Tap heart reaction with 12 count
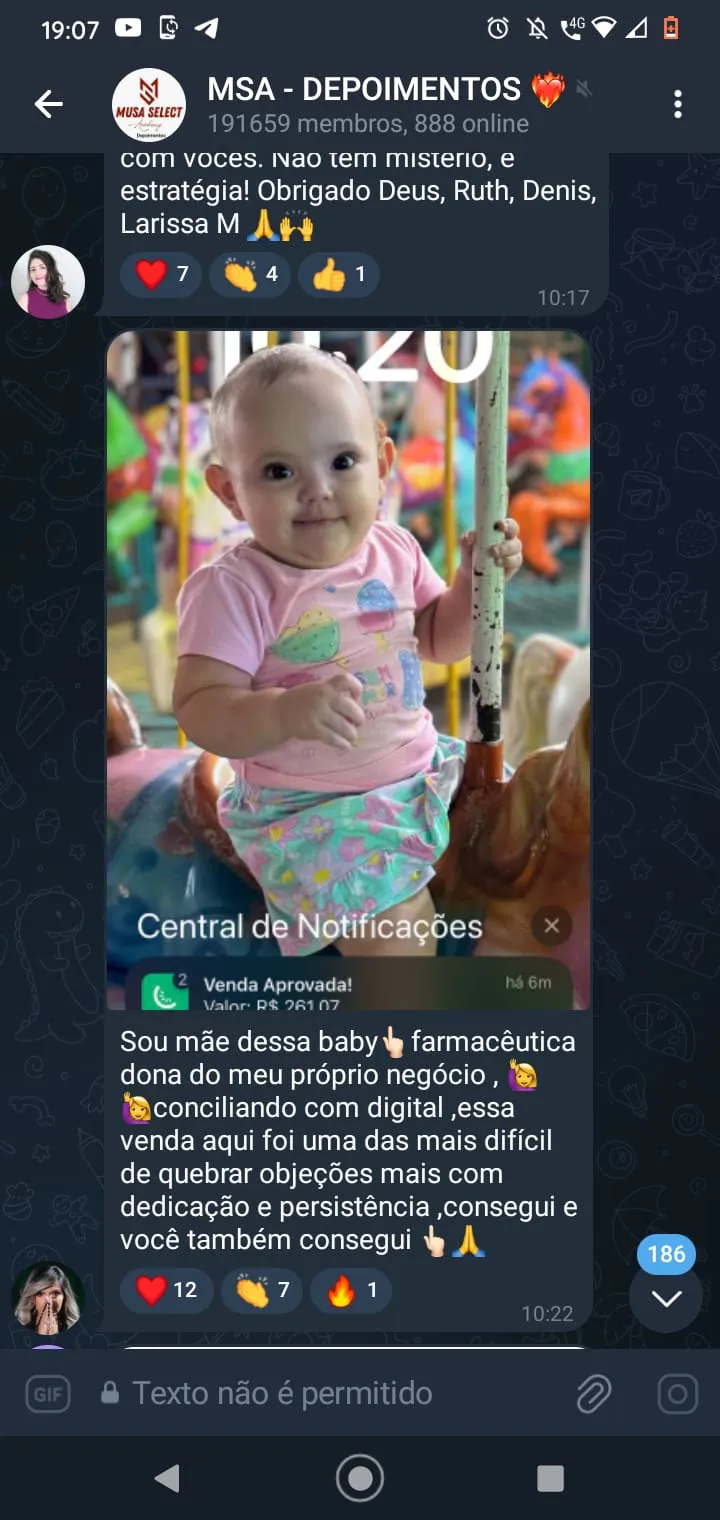The width and height of the screenshot is (720, 1520). click(166, 1290)
